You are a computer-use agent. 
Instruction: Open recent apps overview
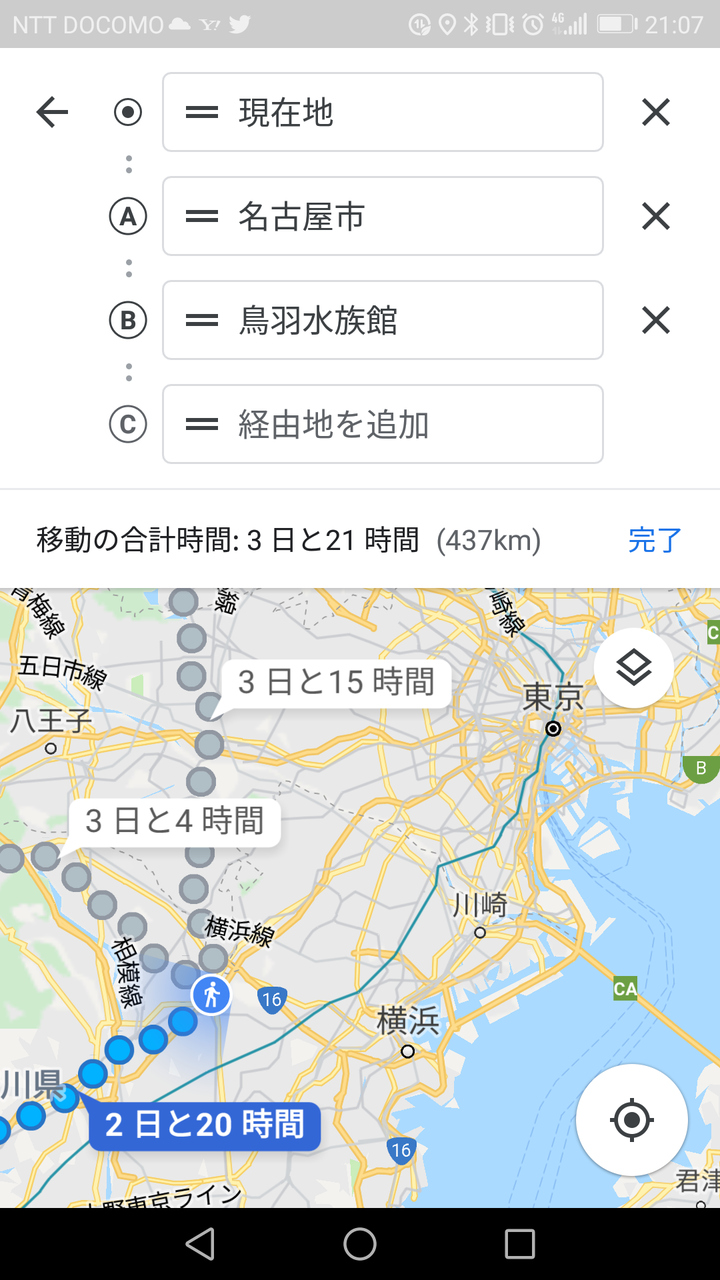click(520, 1244)
